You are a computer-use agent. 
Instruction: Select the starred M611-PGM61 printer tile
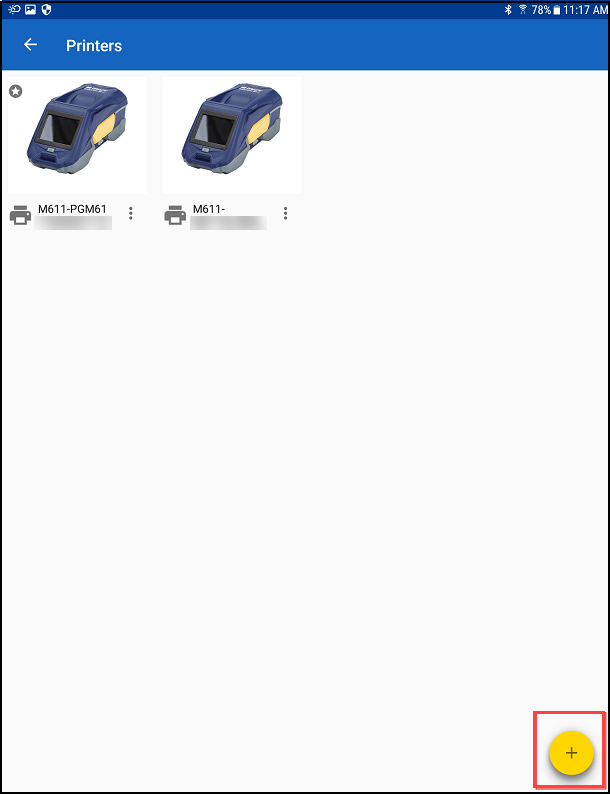click(76, 135)
